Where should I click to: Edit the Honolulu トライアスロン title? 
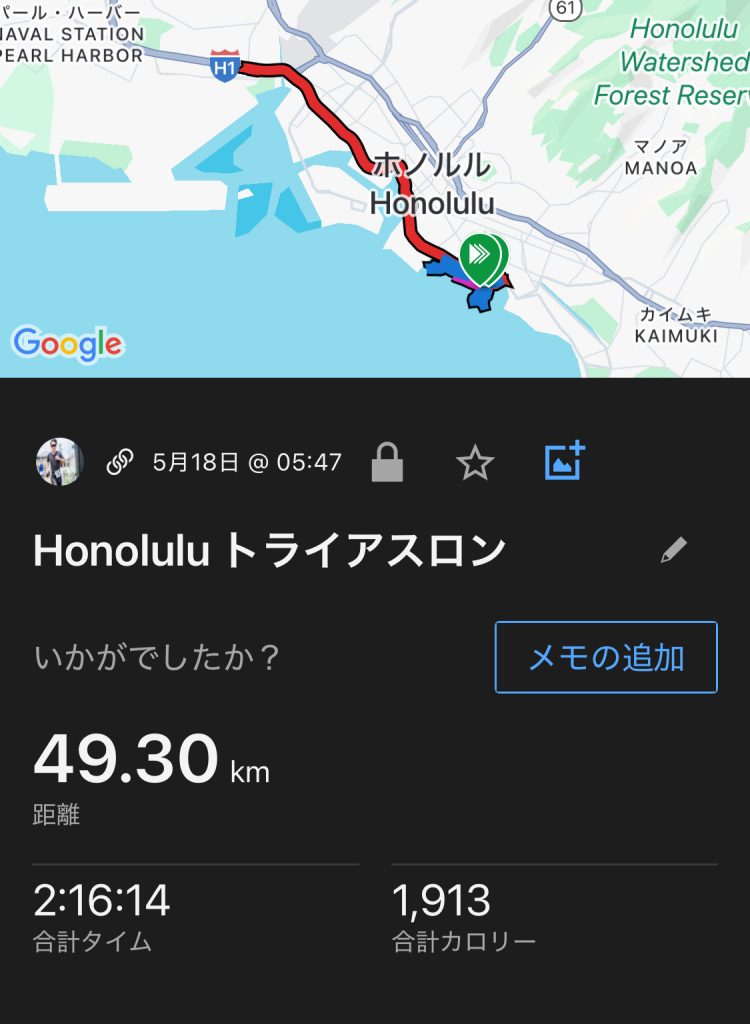click(674, 550)
